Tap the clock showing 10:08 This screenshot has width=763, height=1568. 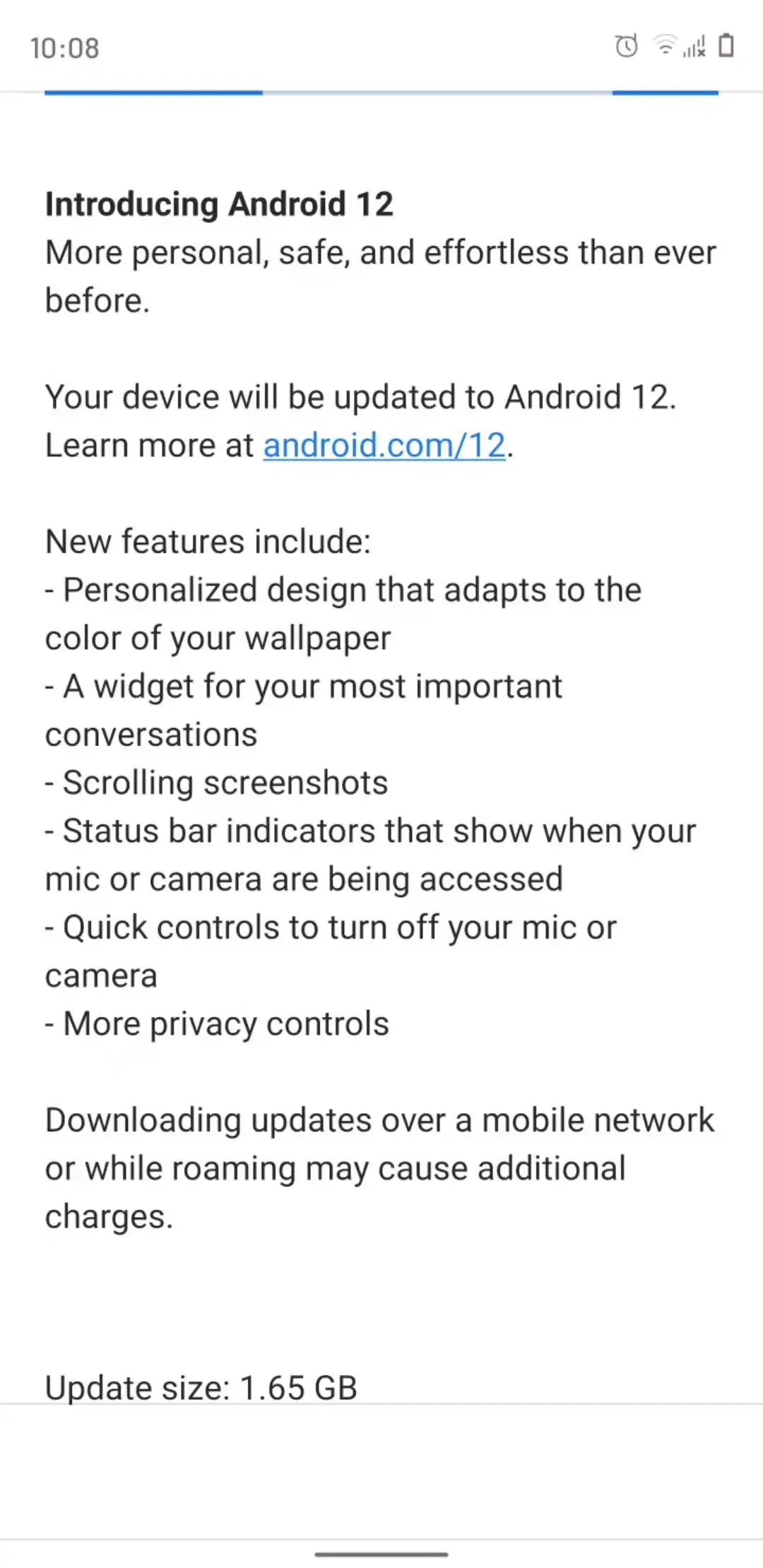pyautogui.click(x=64, y=48)
